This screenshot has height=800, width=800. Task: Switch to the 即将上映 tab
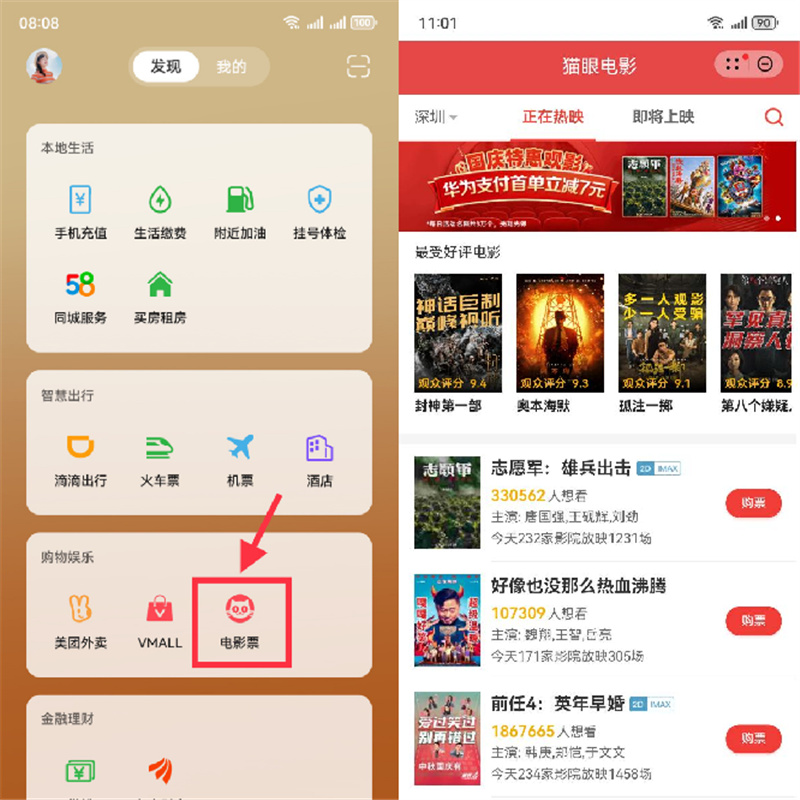663,117
